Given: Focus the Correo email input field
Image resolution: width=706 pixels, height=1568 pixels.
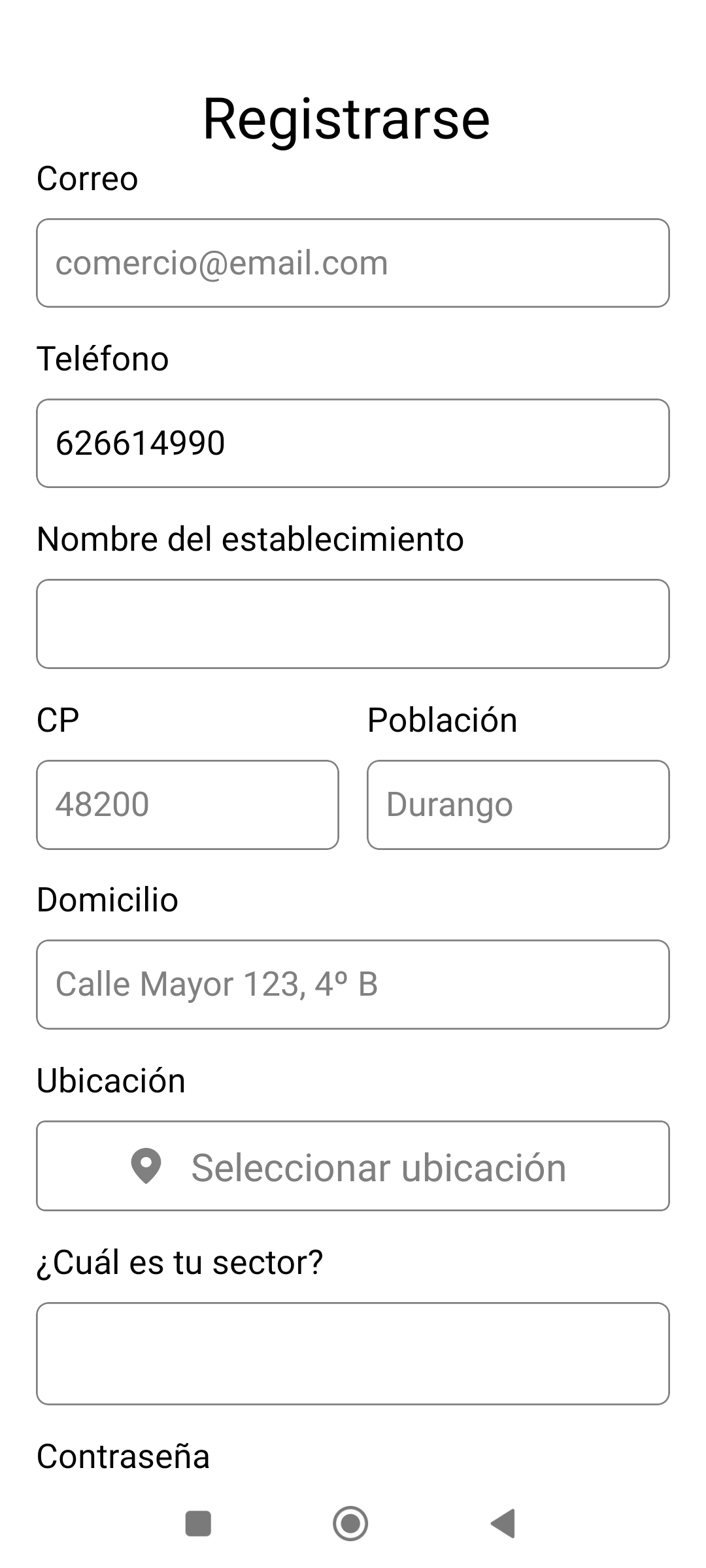Looking at the screenshot, I should (353, 263).
